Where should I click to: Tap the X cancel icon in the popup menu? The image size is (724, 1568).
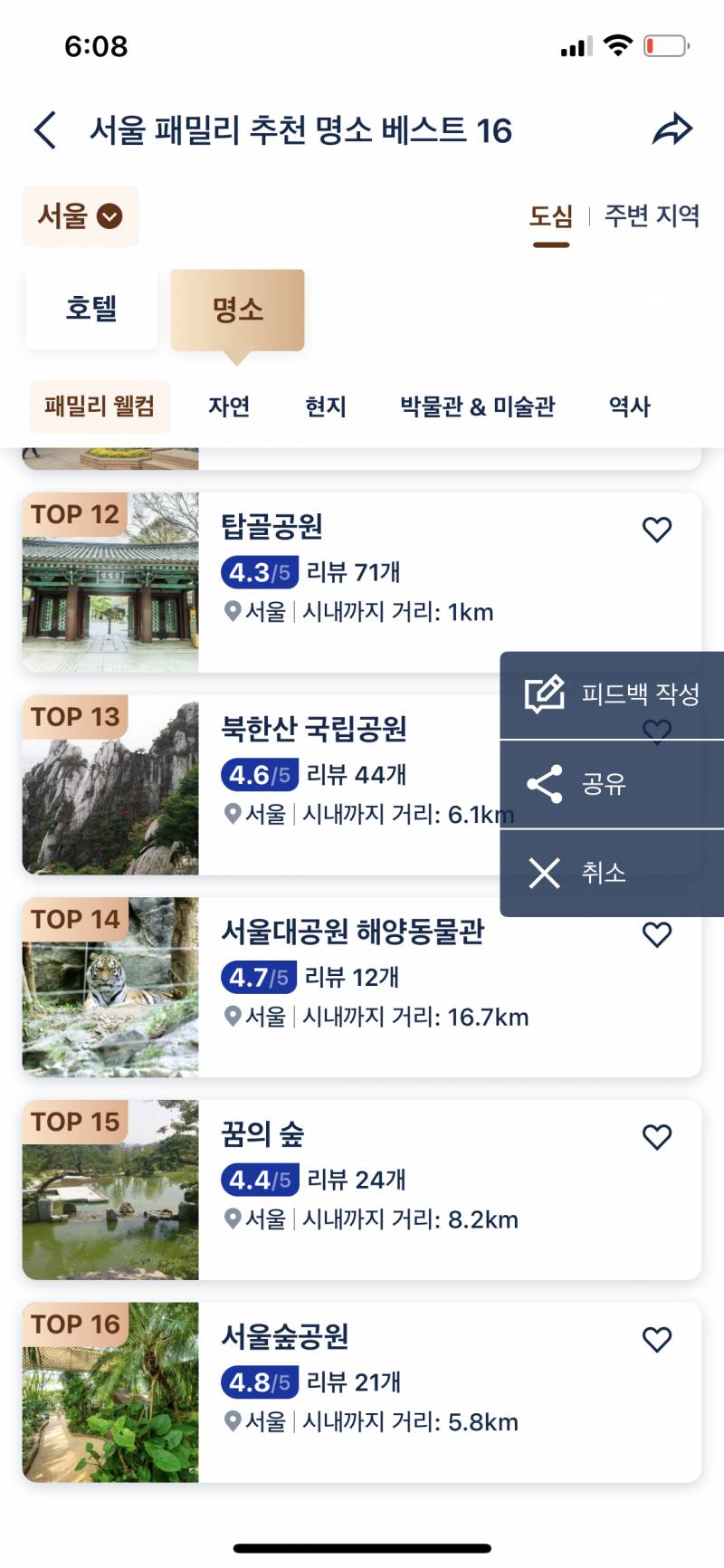click(544, 873)
